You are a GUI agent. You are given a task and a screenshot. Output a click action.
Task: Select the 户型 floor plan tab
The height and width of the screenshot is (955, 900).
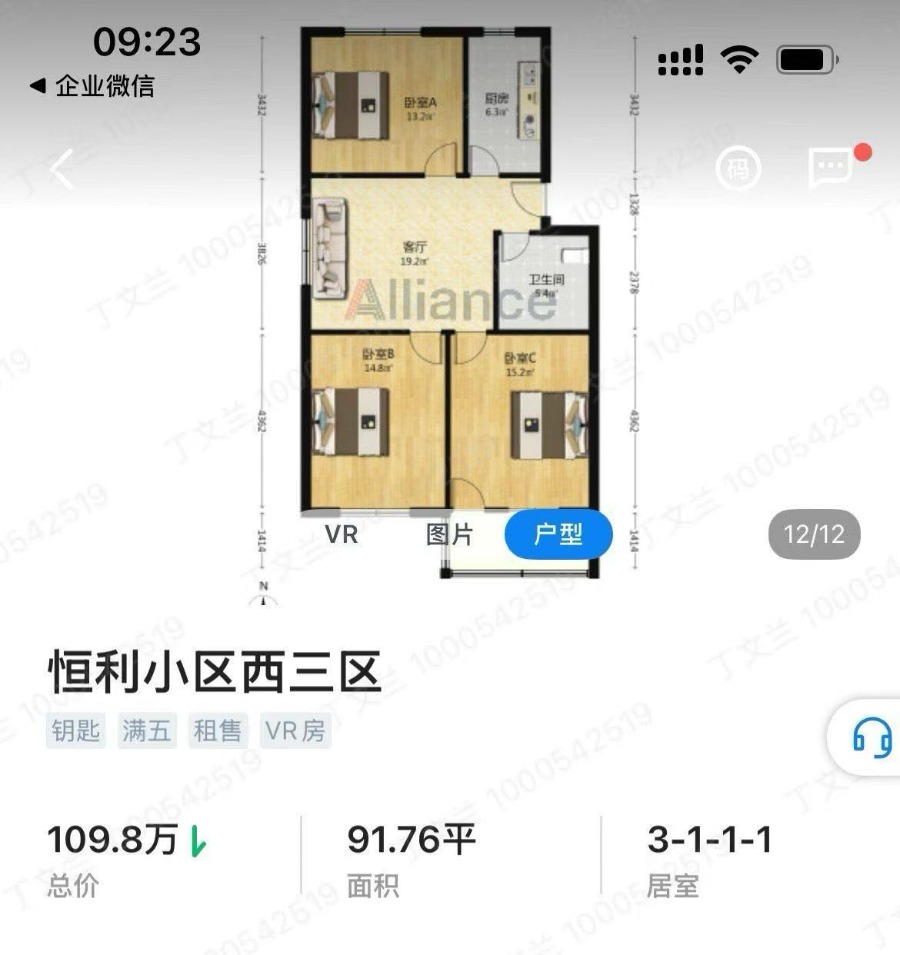[558, 534]
